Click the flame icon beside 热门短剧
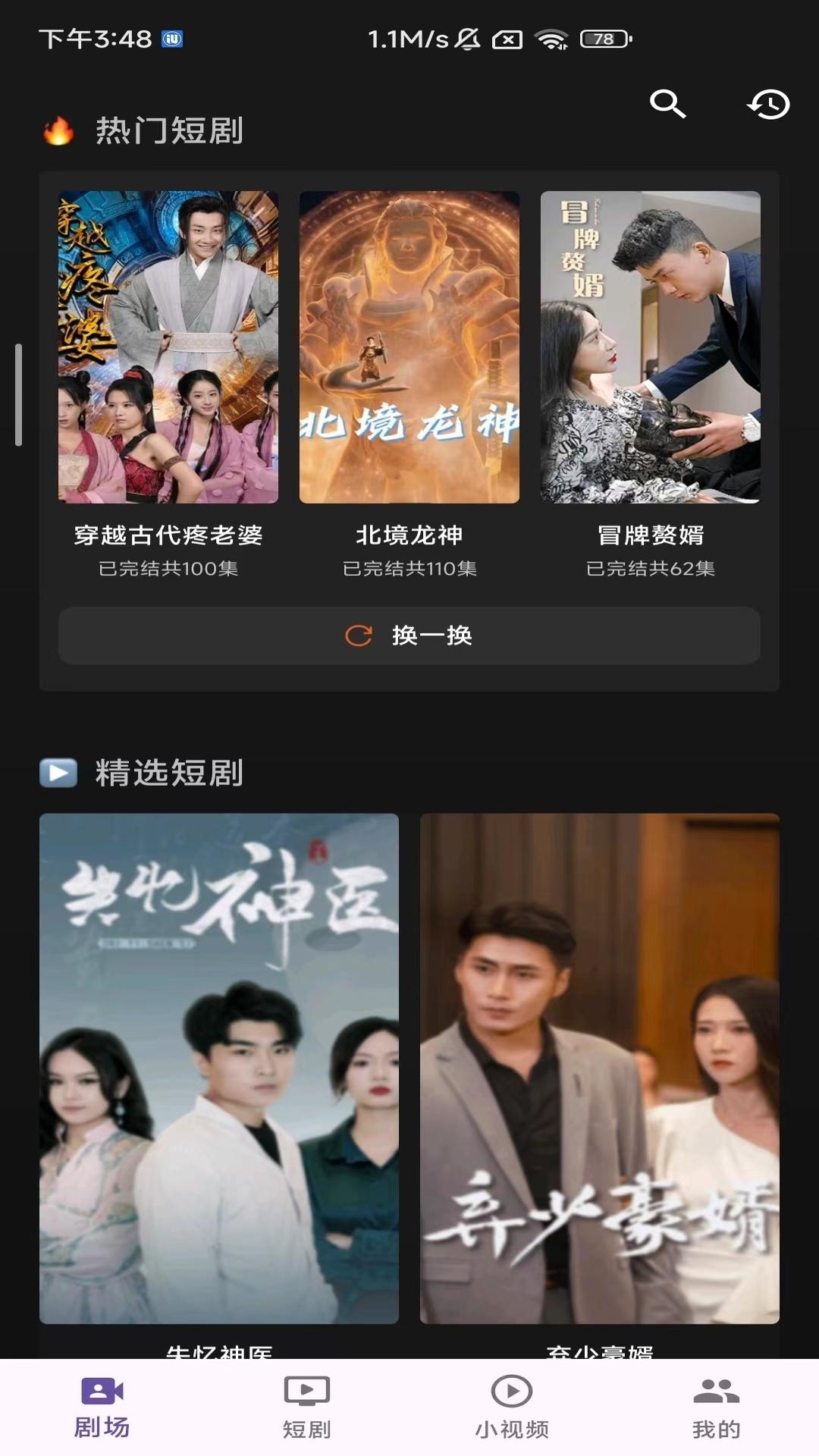 coord(59,131)
